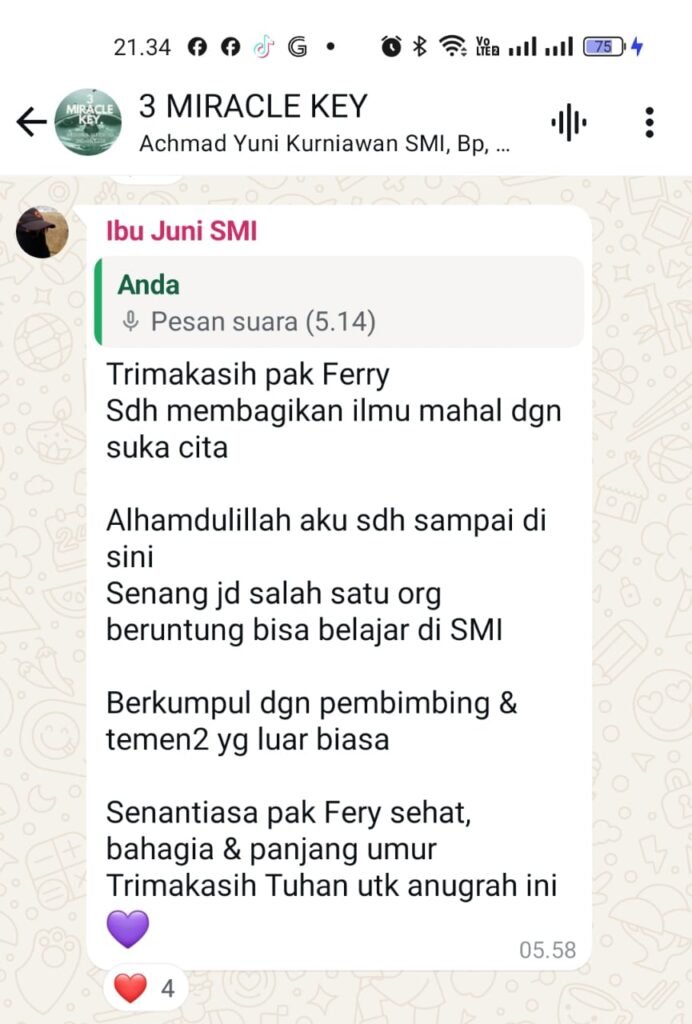Open 3 MIRACLE KEY group info
Viewport: 692px width, 1024px height.
(300, 122)
